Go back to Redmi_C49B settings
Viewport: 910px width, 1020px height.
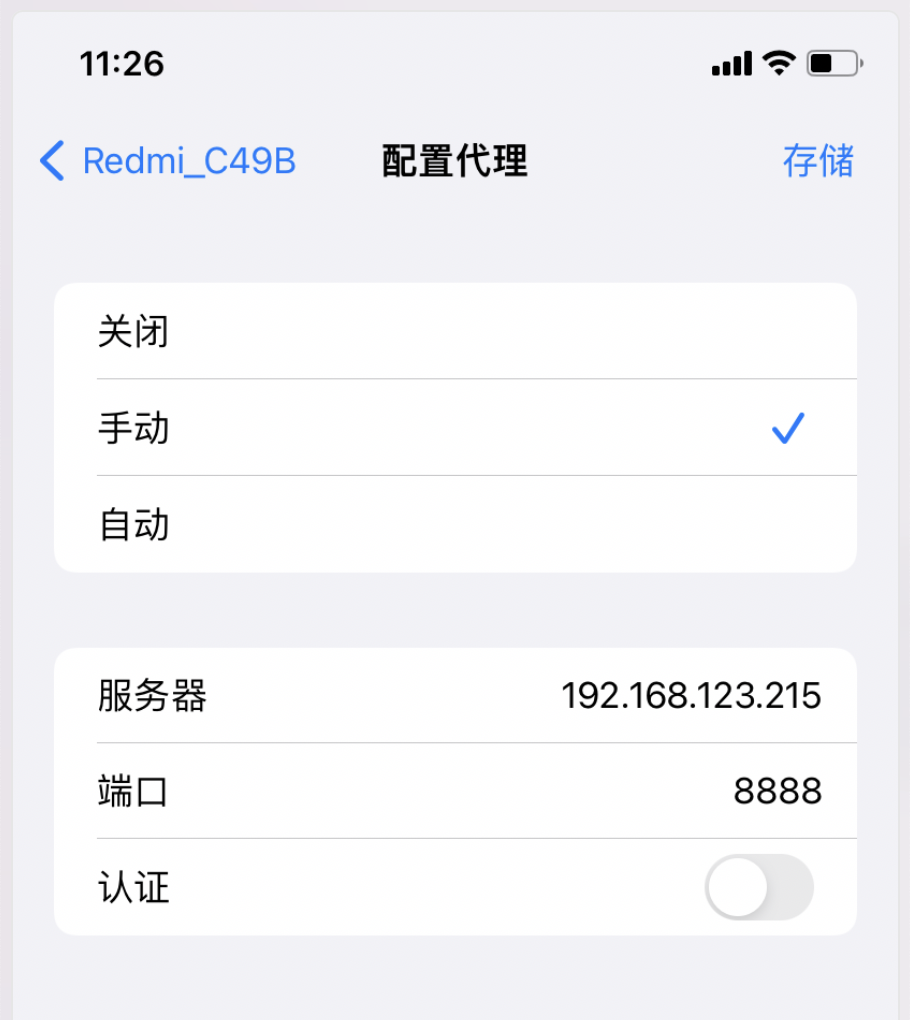point(168,161)
